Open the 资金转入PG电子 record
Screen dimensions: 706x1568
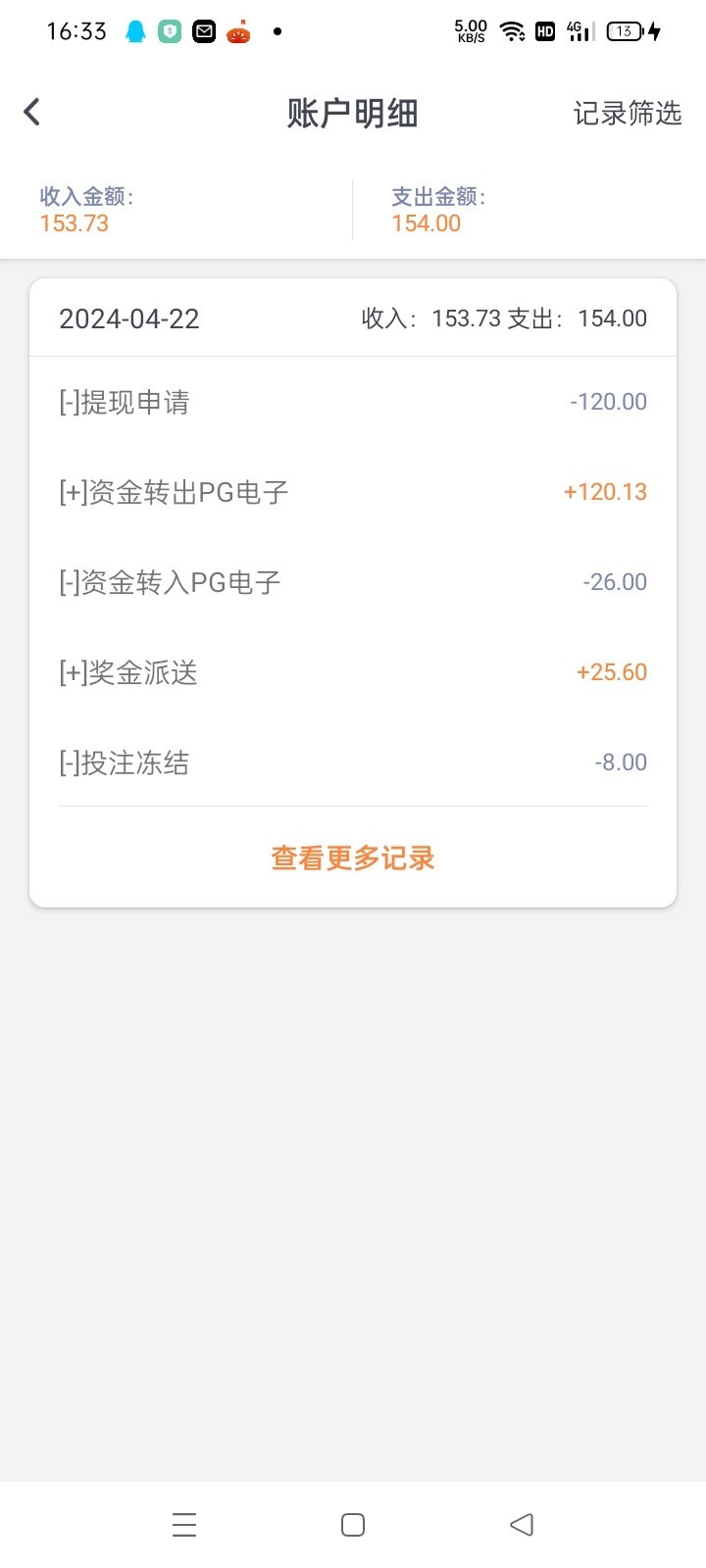click(x=353, y=582)
